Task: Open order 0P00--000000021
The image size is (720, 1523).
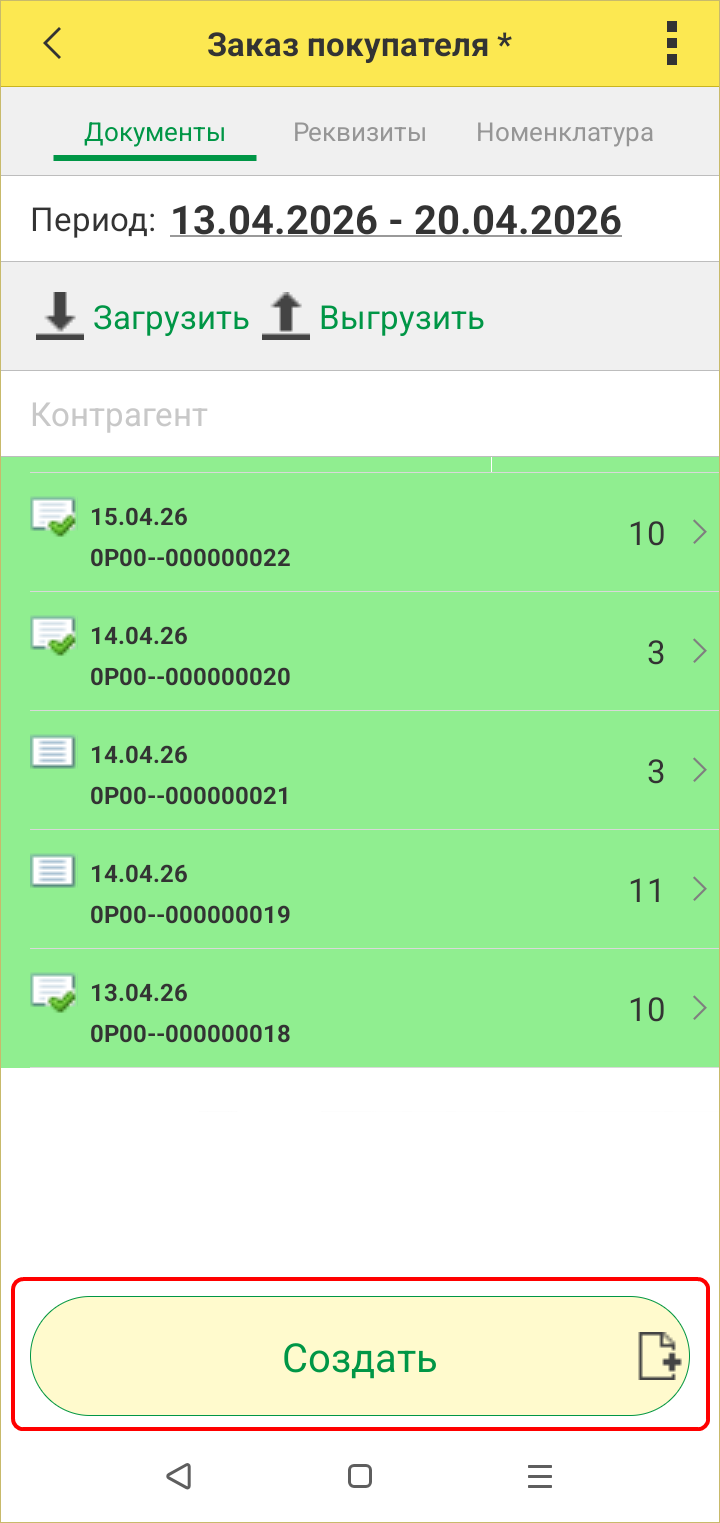Action: [x=360, y=773]
